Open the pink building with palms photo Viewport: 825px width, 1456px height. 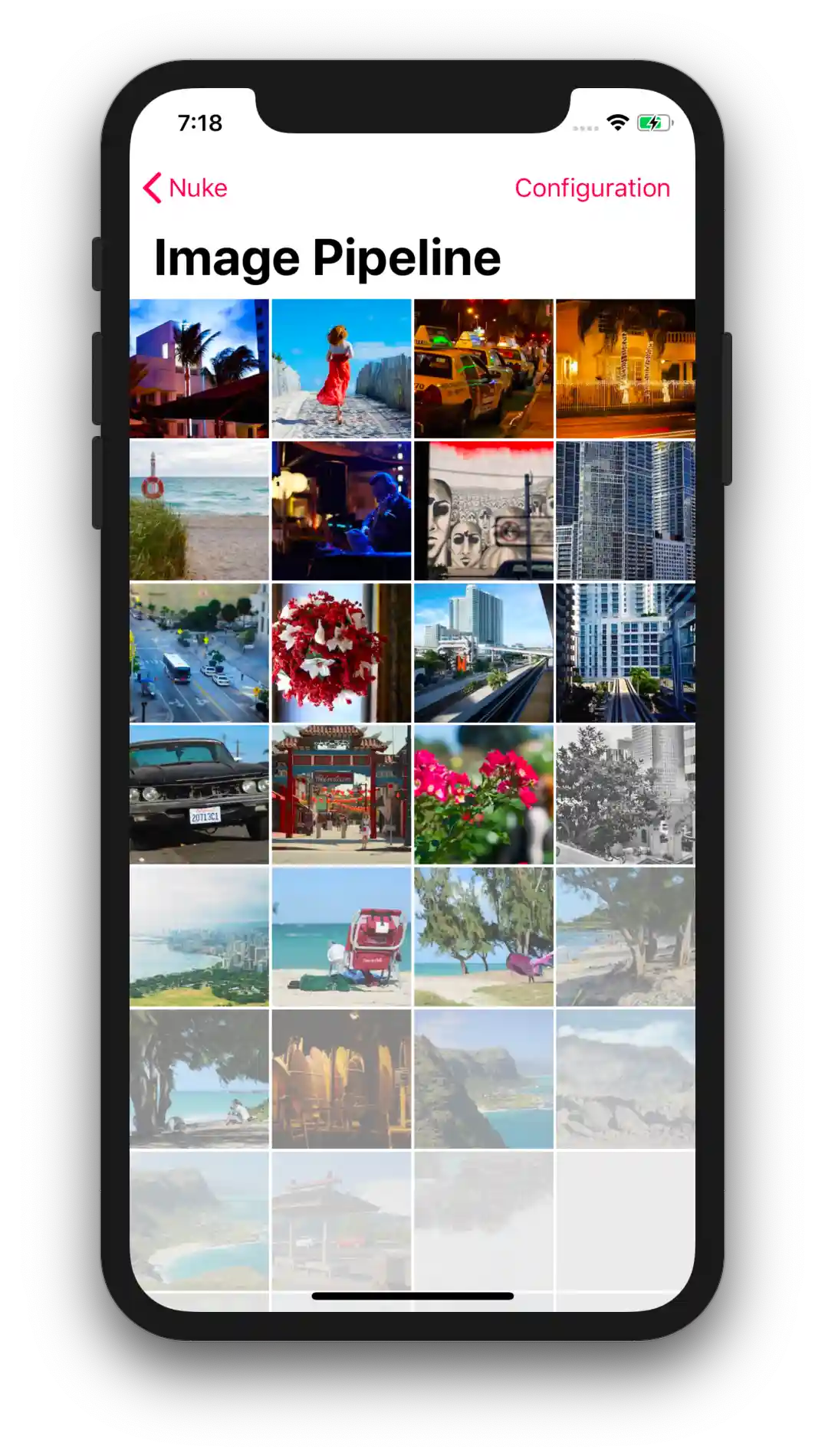199,369
